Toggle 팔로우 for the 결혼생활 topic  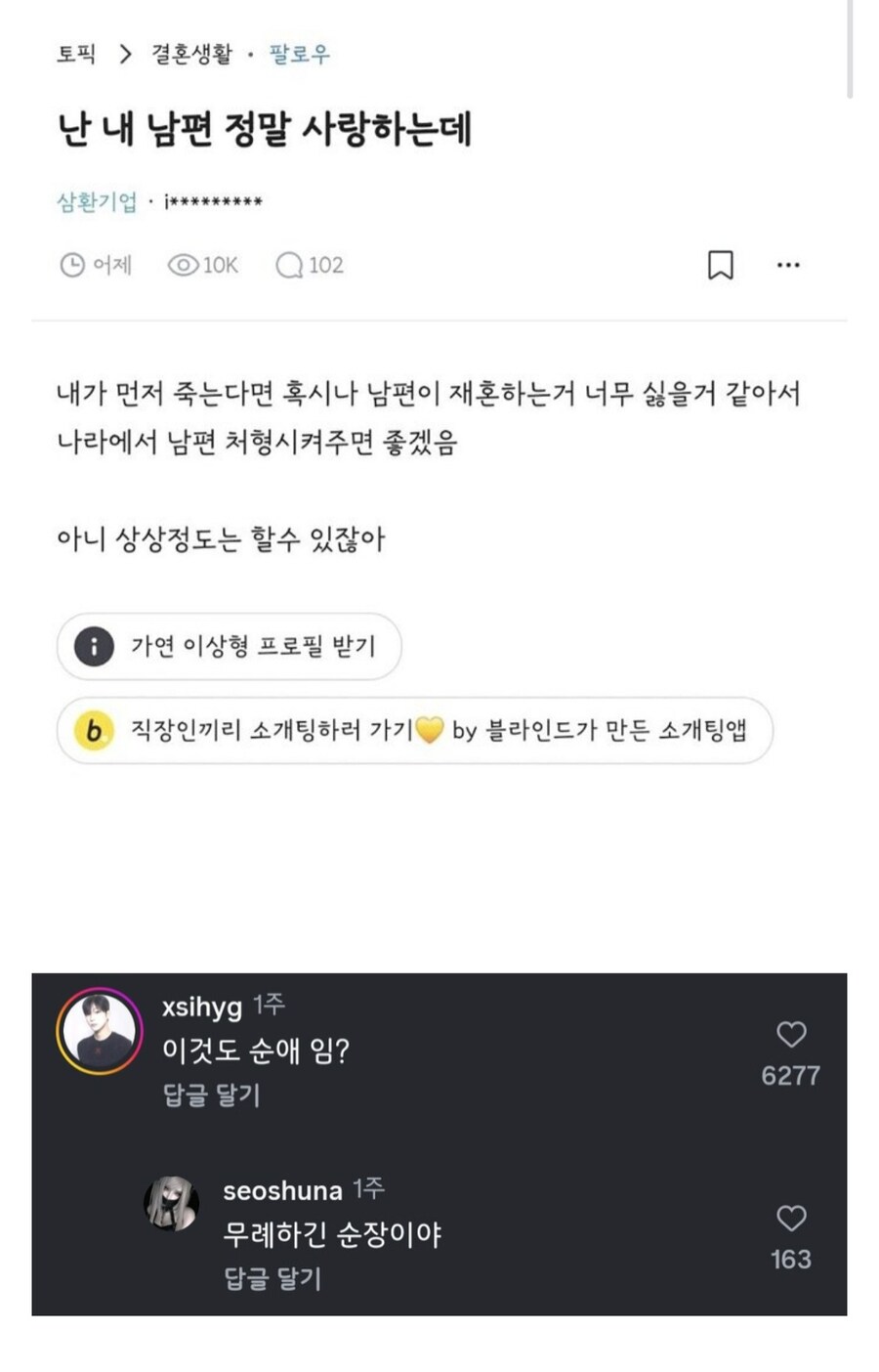[299, 56]
